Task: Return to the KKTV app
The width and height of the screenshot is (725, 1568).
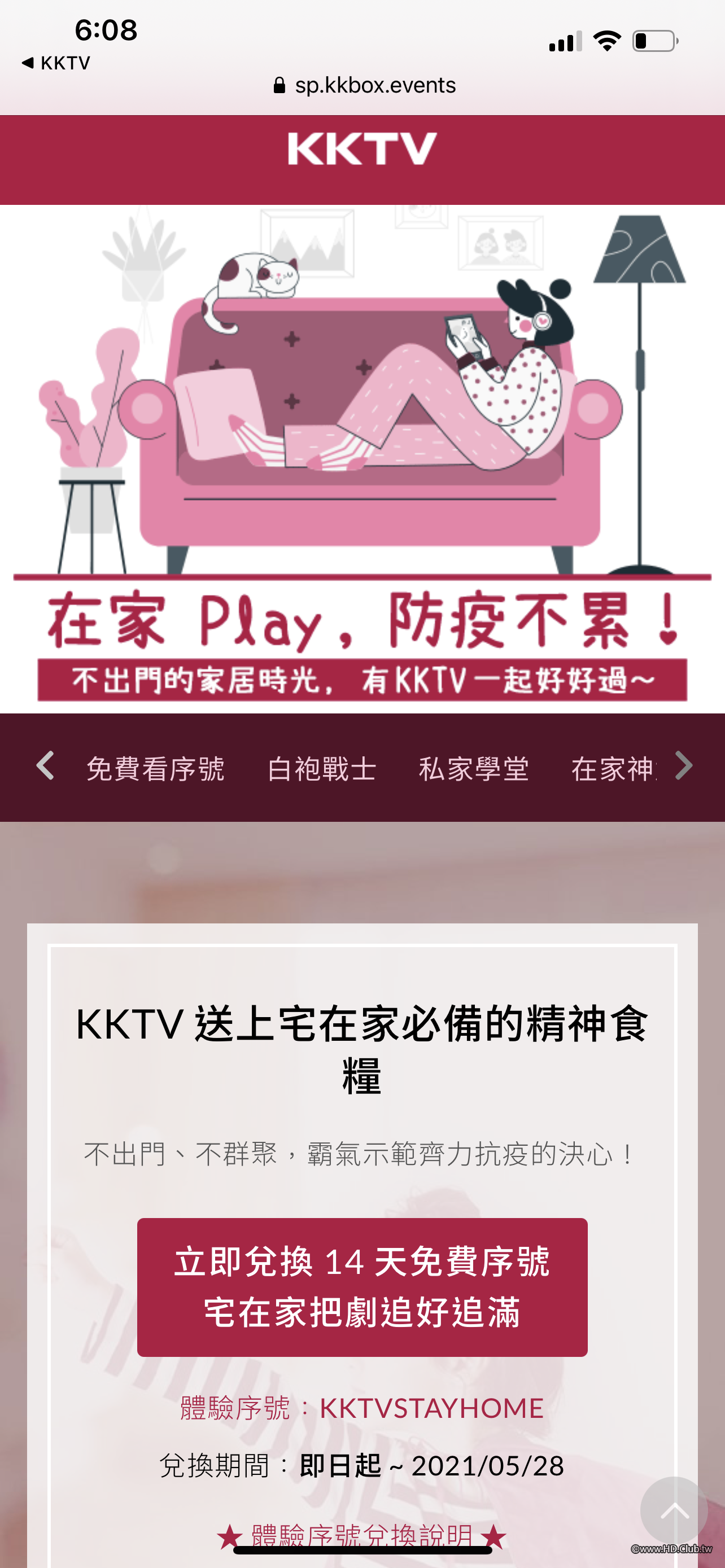Action: point(55,63)
